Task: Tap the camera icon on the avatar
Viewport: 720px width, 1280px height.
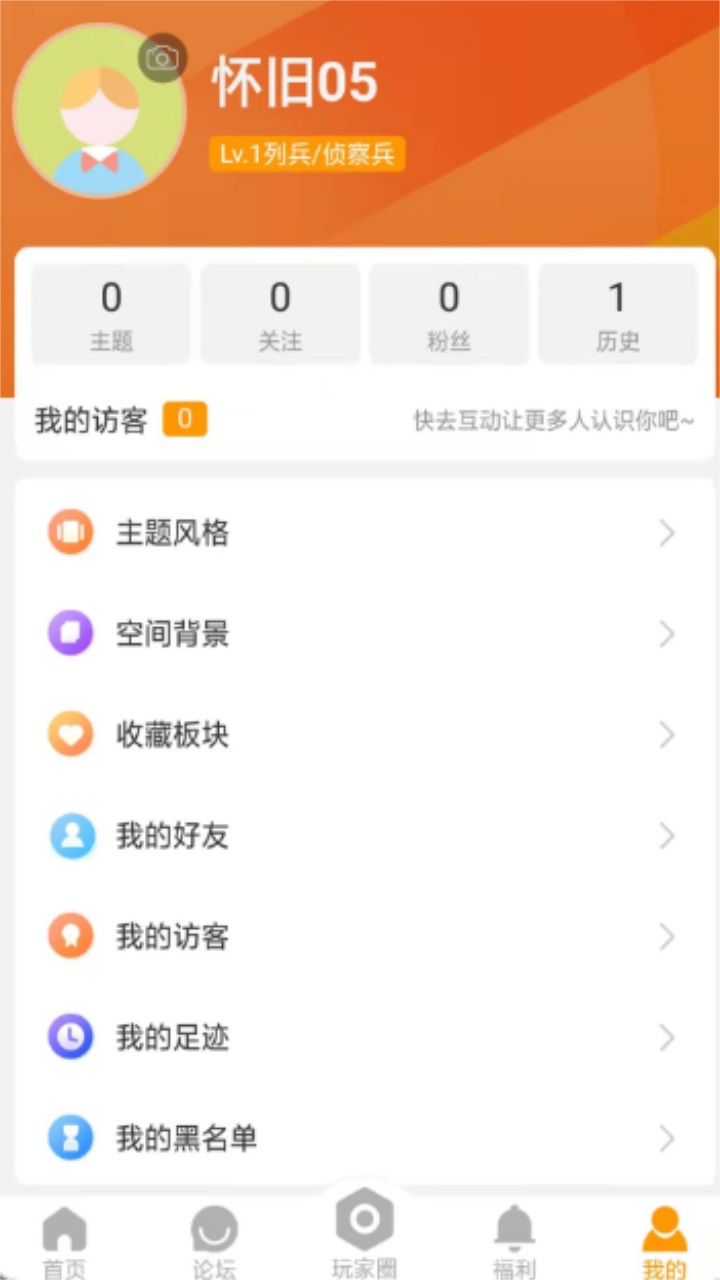Action: pyautogui.click(x=163, y=58)
